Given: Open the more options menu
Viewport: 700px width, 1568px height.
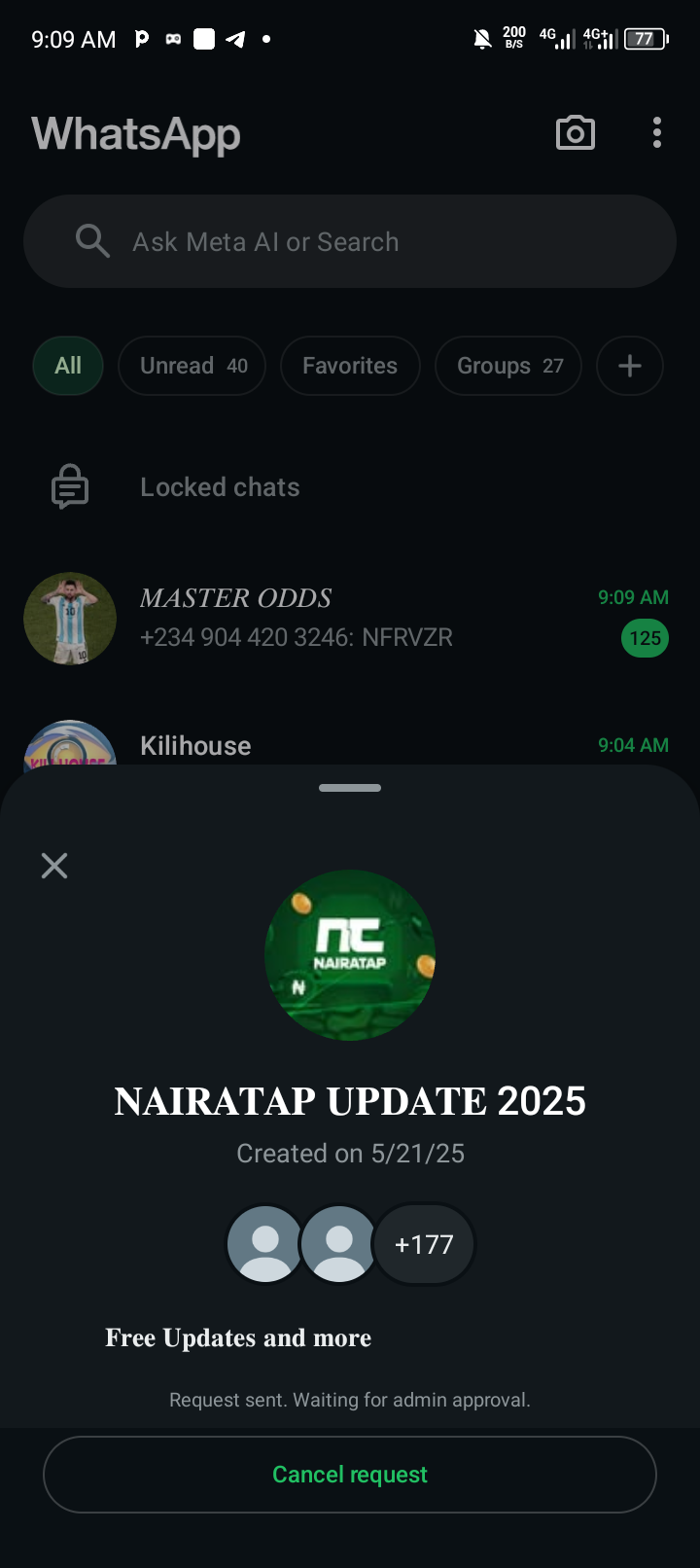Looking at the screenshot, I should (x=657, y=133).
